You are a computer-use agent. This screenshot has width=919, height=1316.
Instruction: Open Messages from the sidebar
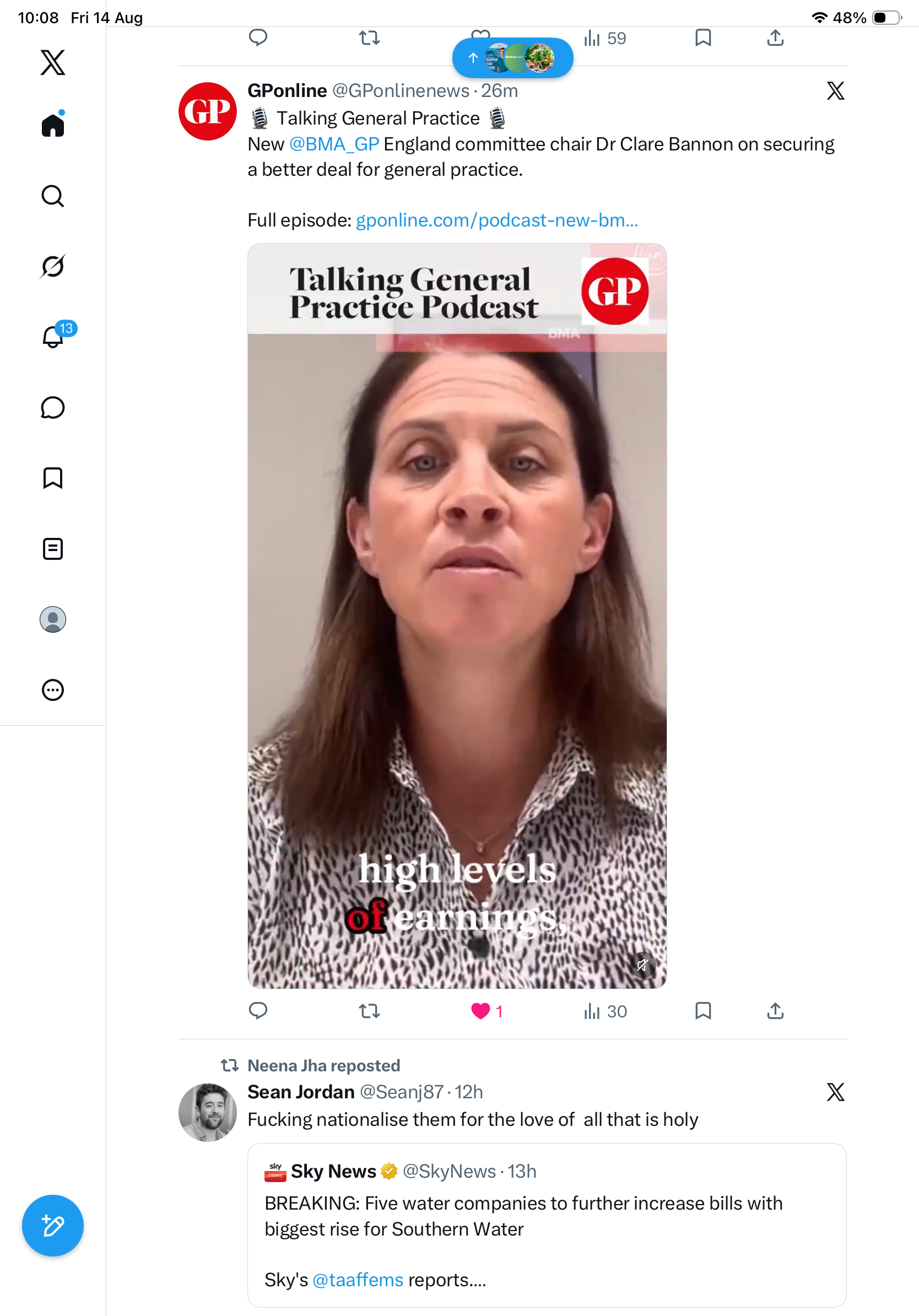click(x=53, y=407)
